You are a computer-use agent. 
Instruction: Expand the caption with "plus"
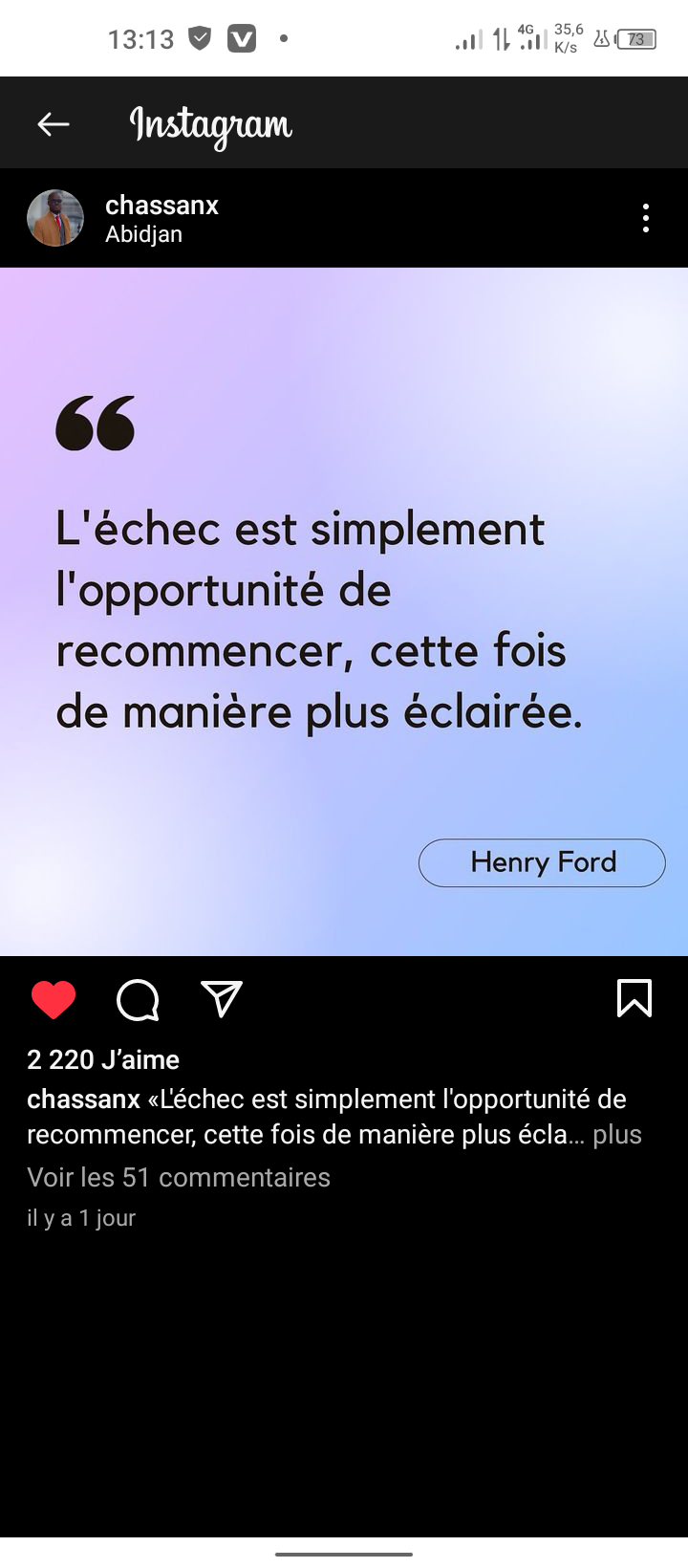coord(617,1135)
